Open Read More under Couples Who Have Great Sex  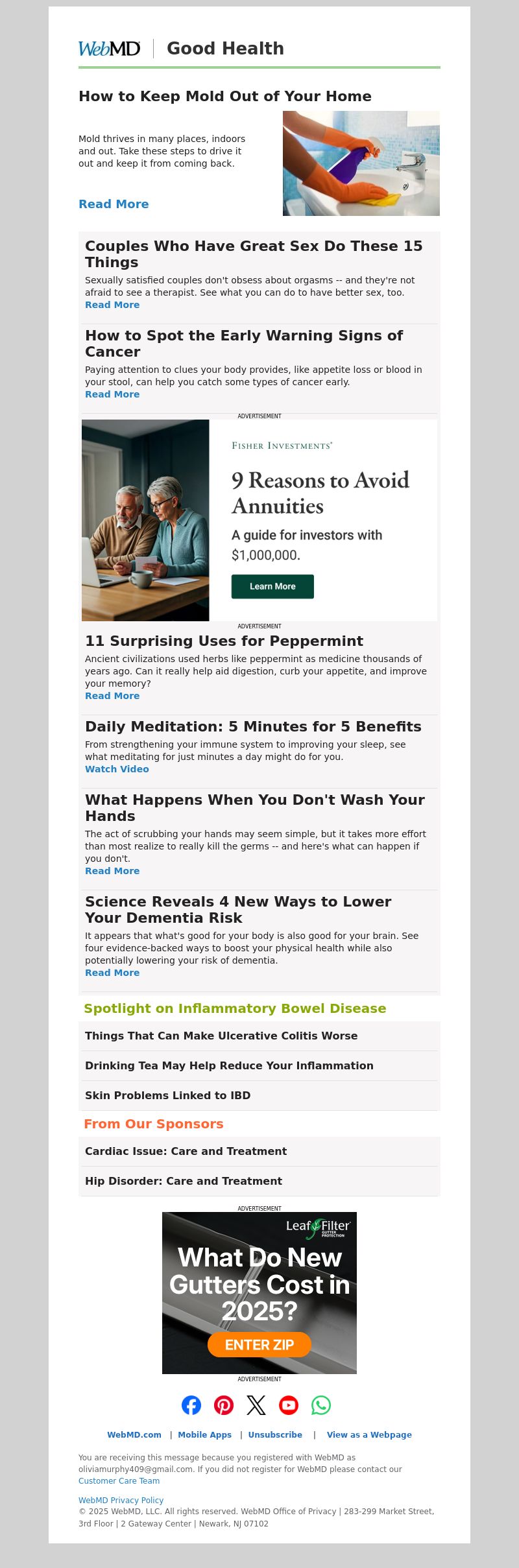coord(112,305)
